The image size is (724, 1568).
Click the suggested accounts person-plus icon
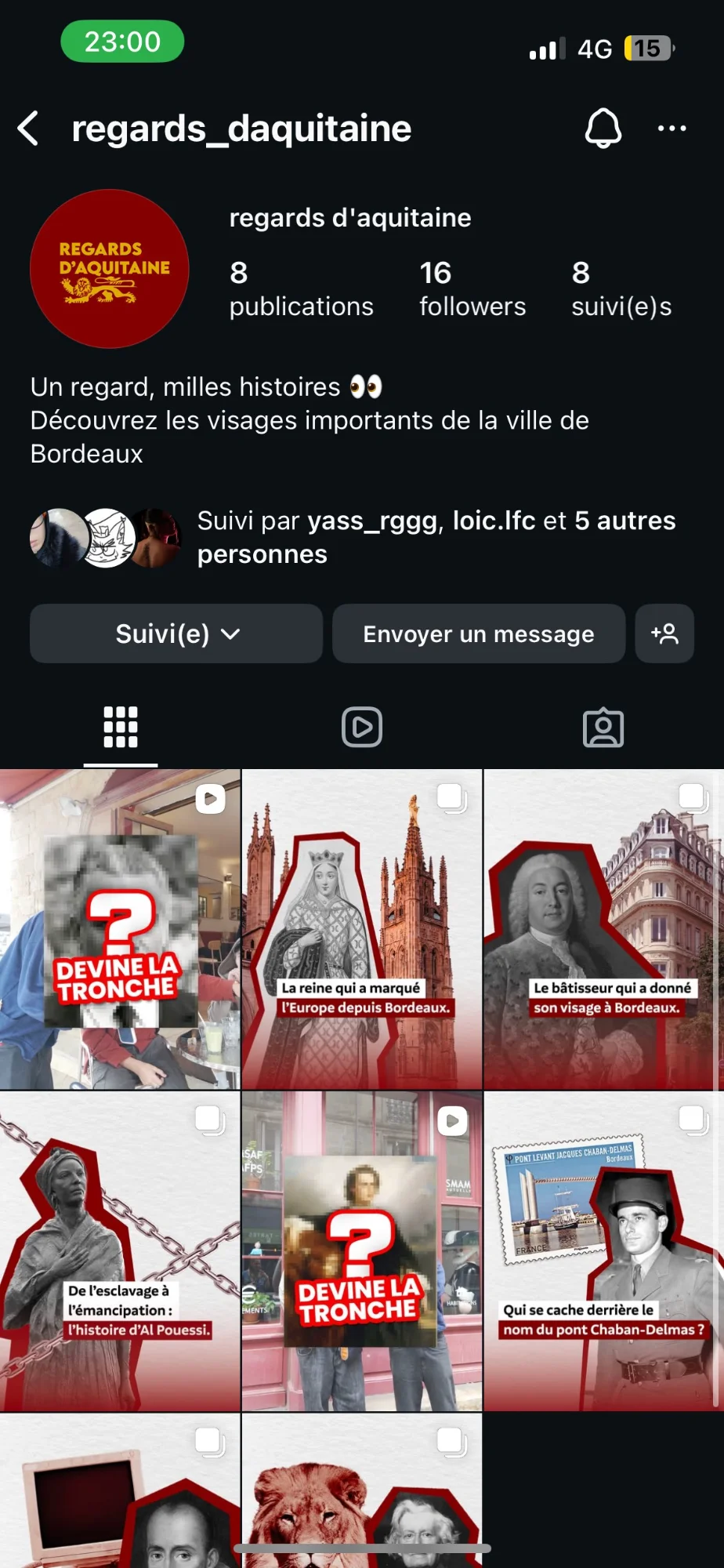[x=664, y=633]
